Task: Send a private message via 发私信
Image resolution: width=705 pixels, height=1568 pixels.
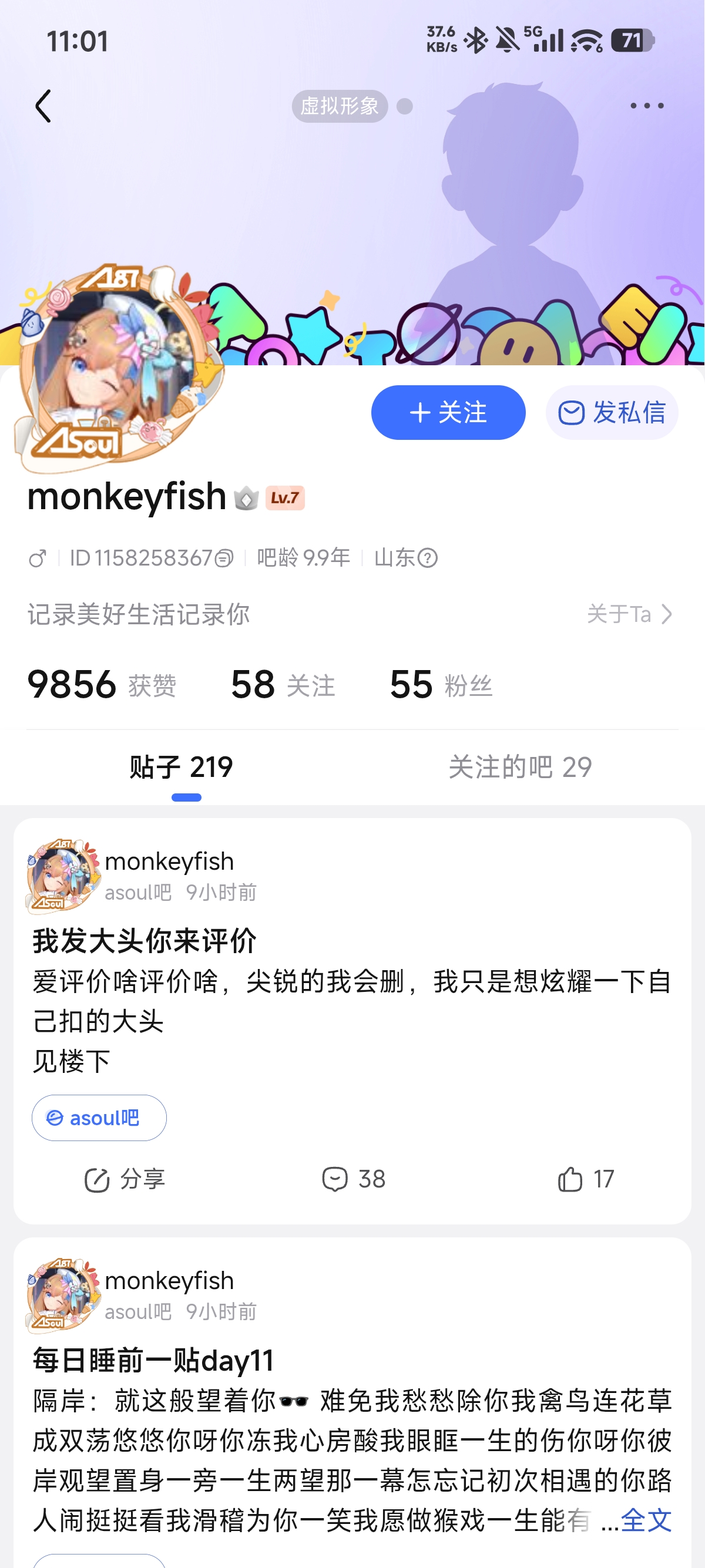Action: [612, 412]
